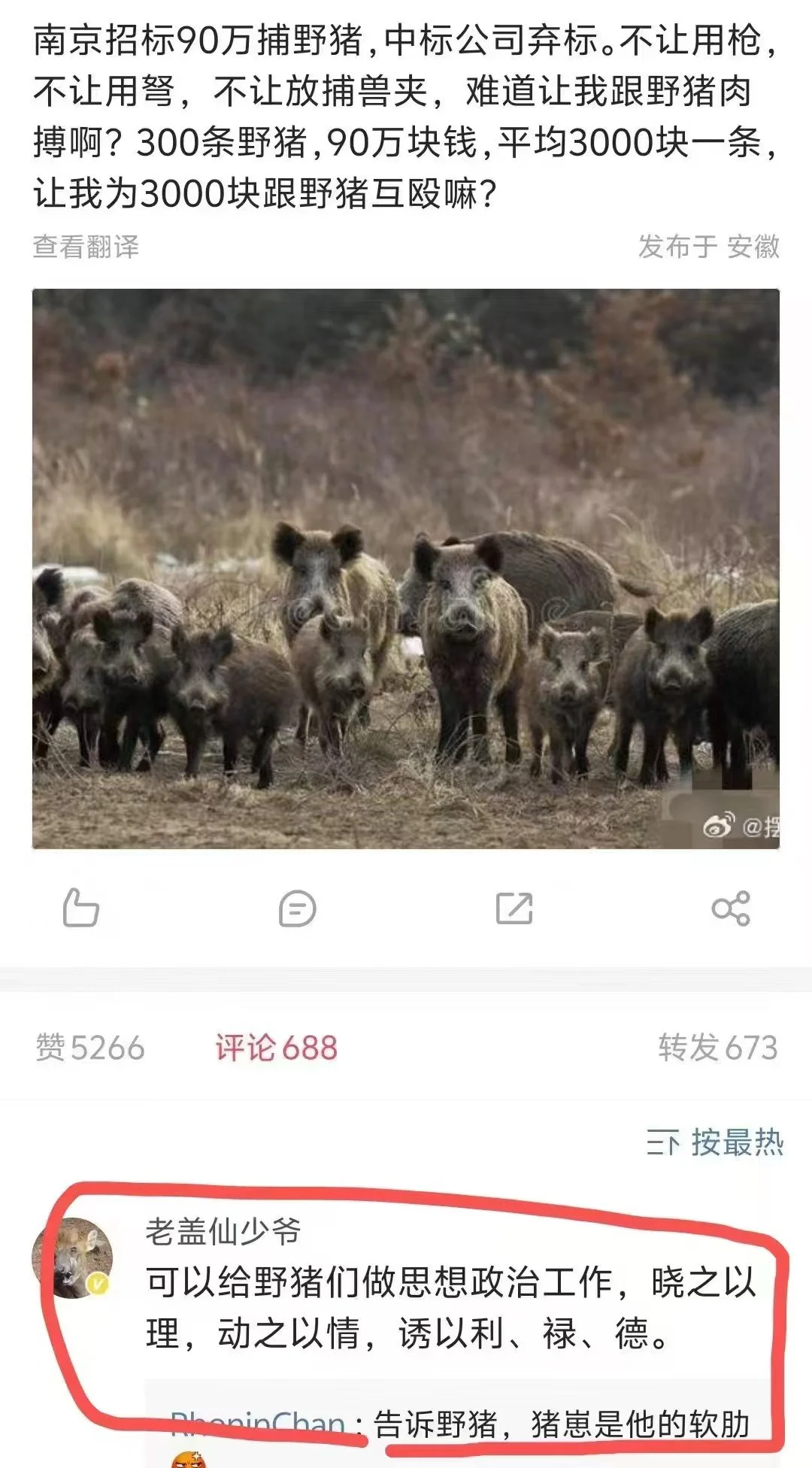Open the wild boar photo in the post
This screenshot has height=1468, width=812.
[406, 569]
